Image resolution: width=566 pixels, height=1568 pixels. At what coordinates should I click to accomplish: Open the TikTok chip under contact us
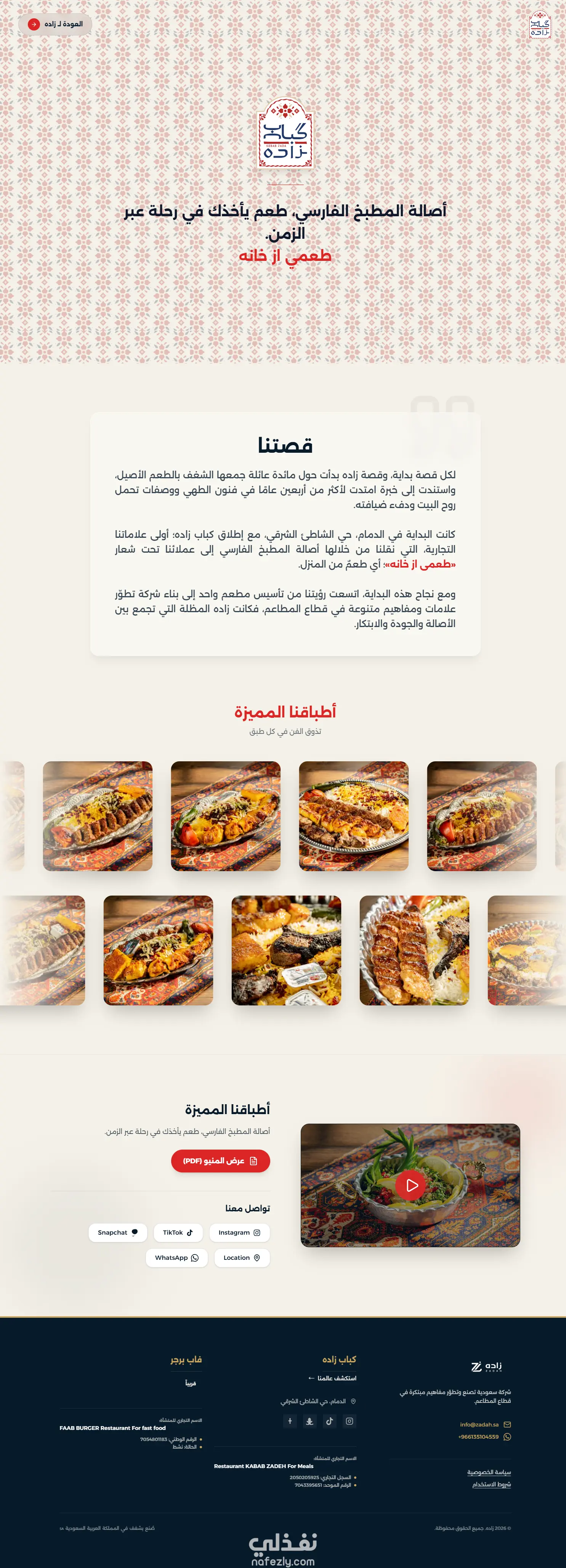[x=178, y=1233]
